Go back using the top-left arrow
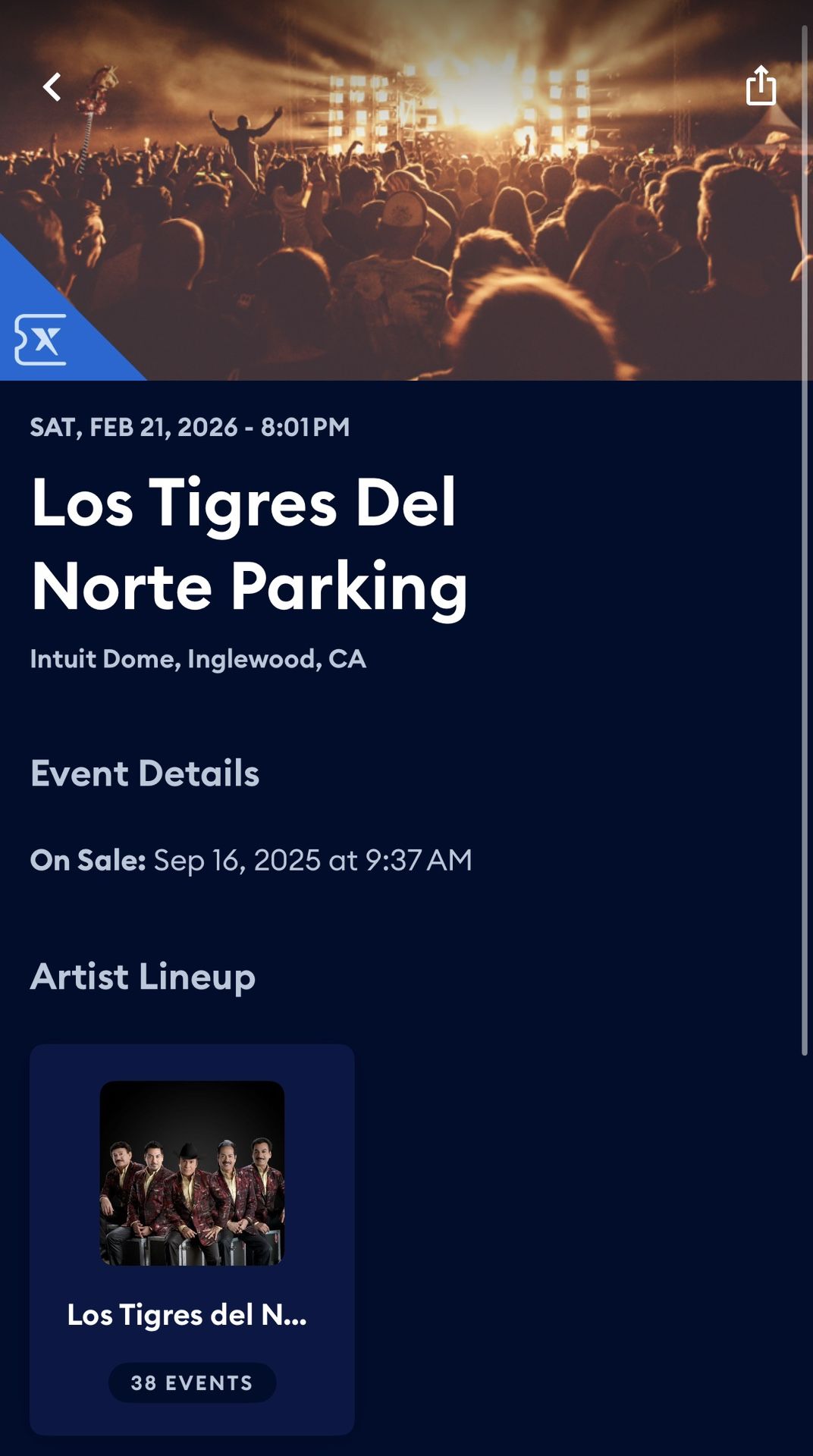 coord(52,87)
